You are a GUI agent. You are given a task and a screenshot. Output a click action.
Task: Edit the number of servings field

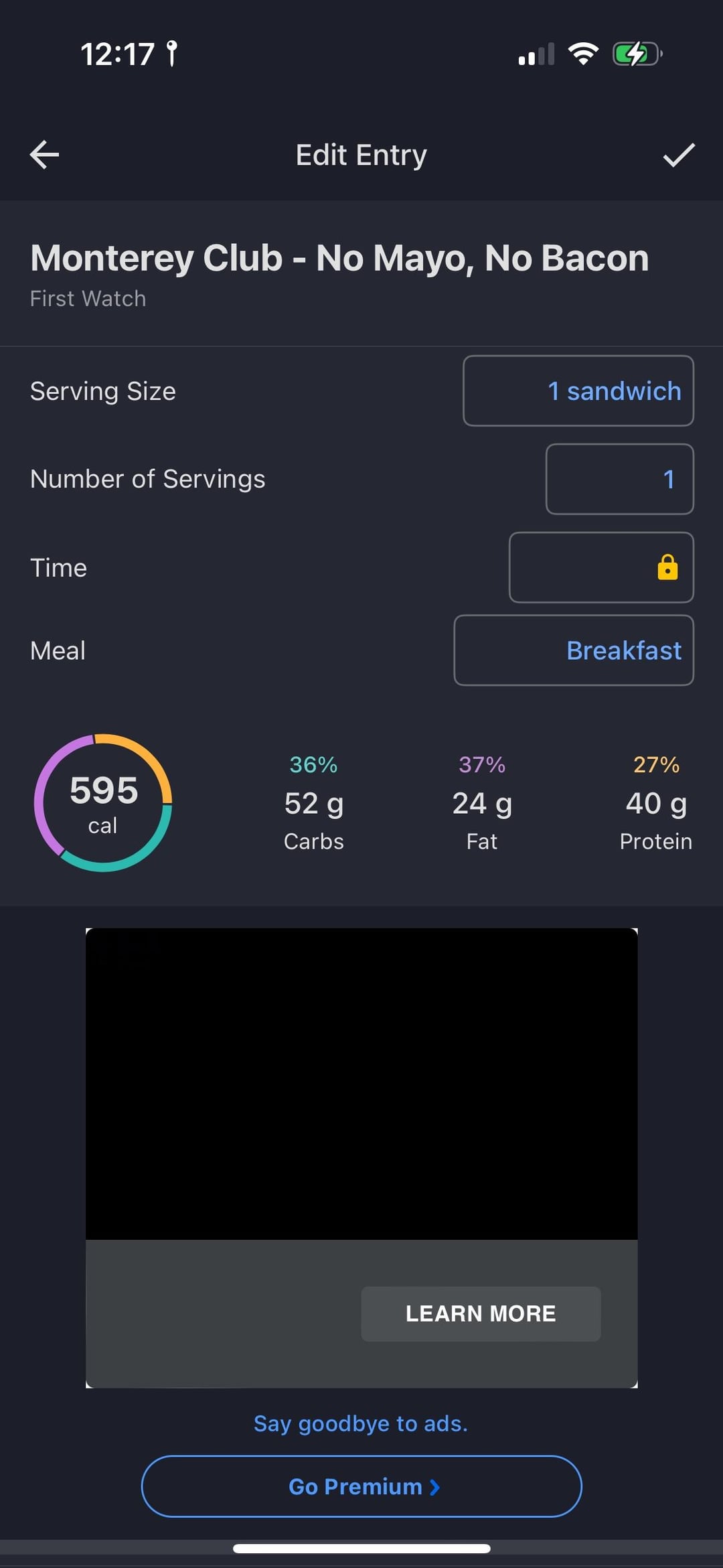(x=619, y=480)
